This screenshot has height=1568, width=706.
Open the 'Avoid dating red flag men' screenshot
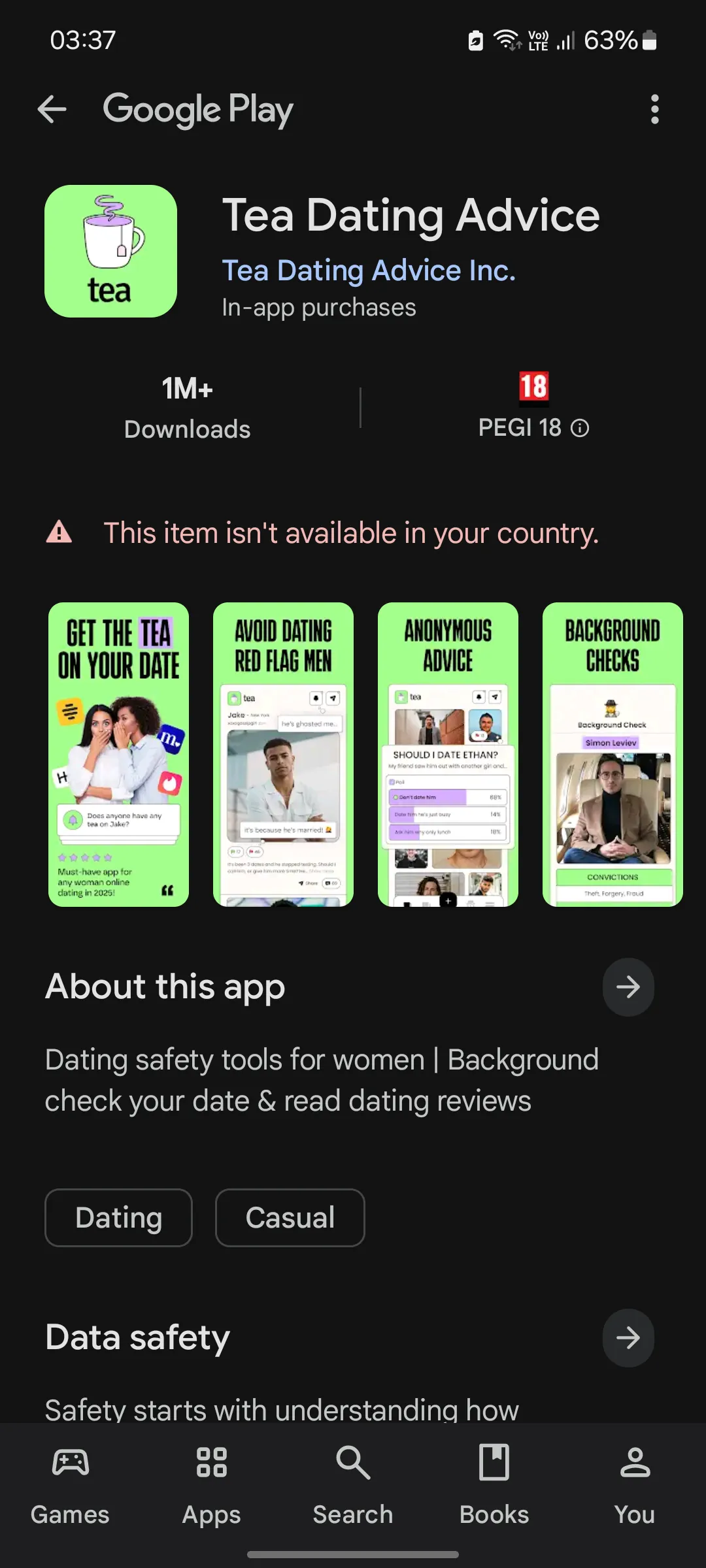click(284, 755)
